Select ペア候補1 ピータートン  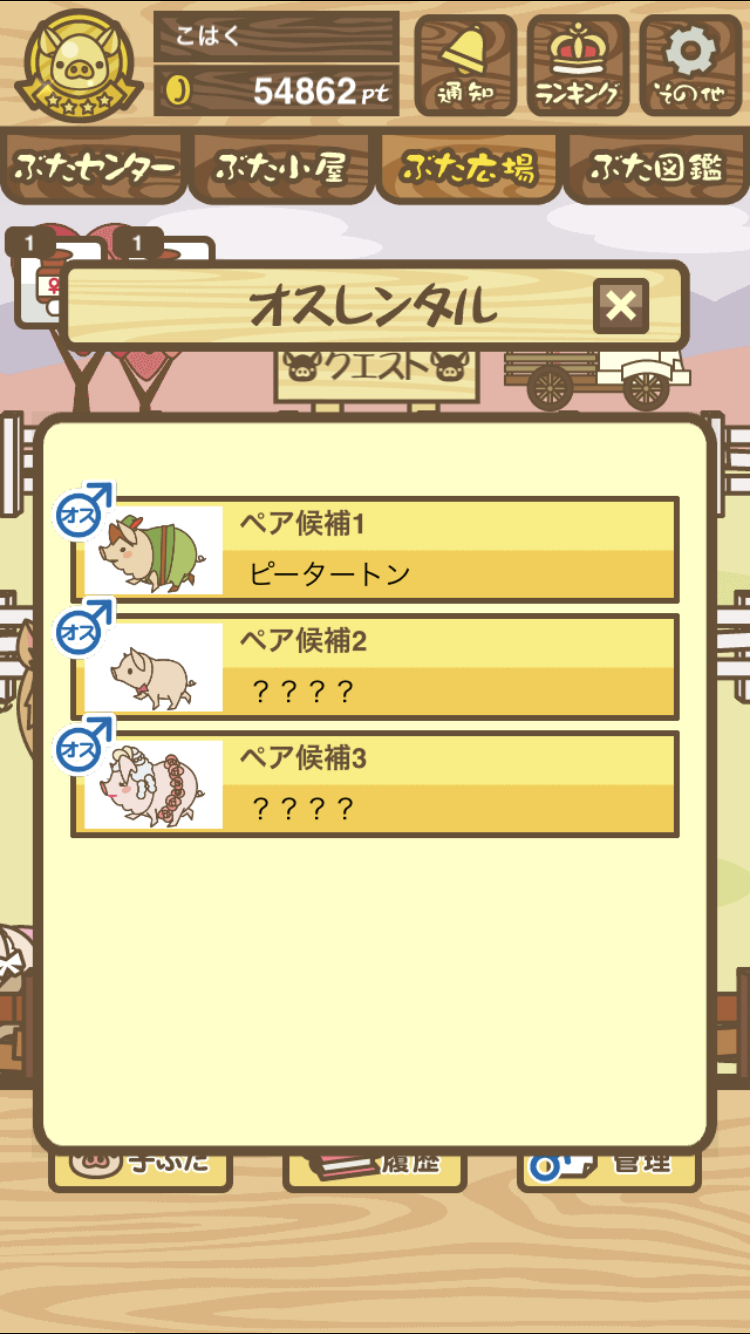coord(375,549)
